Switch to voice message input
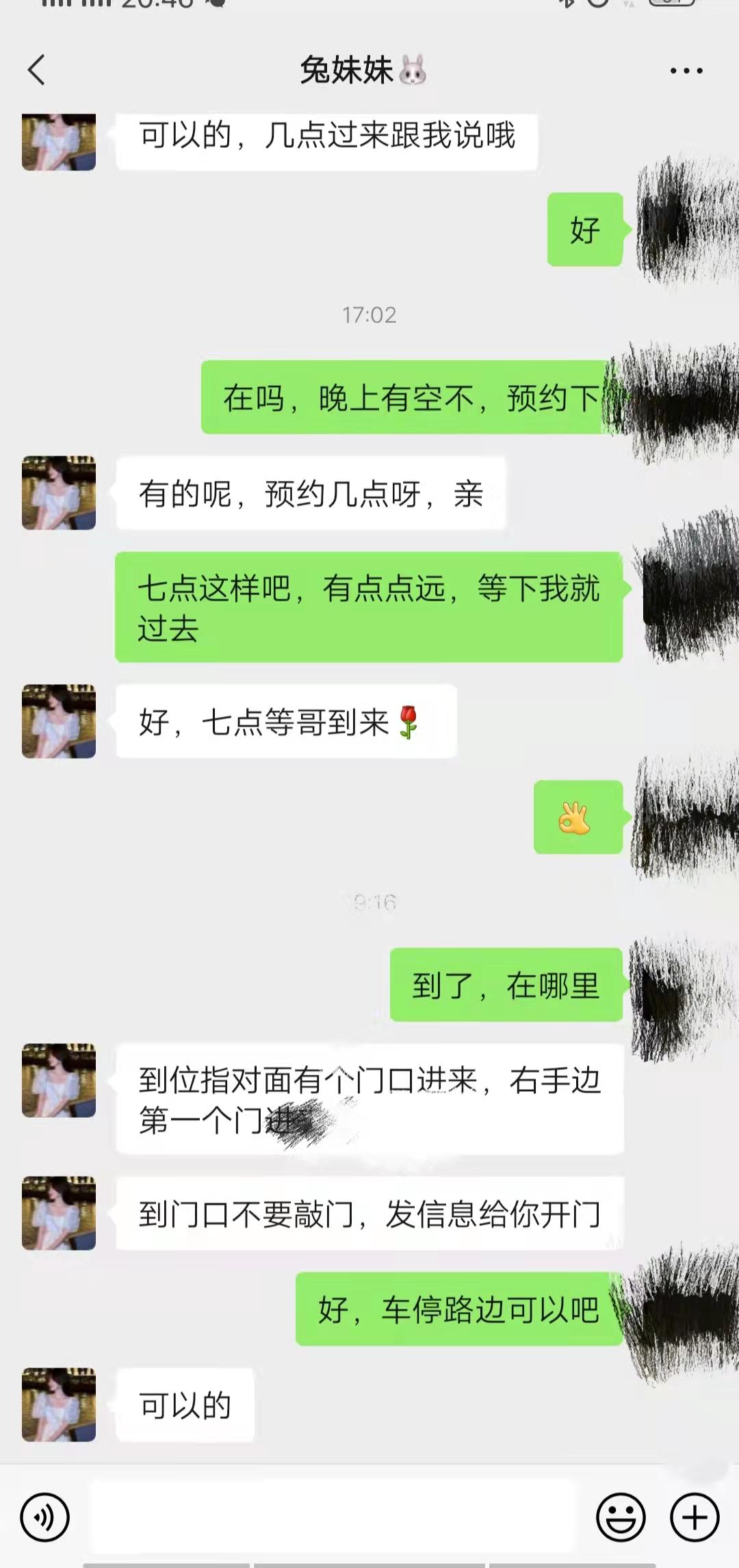Image resolution: width=739 pixels, height=1568 pixels. click(45, 1517)
